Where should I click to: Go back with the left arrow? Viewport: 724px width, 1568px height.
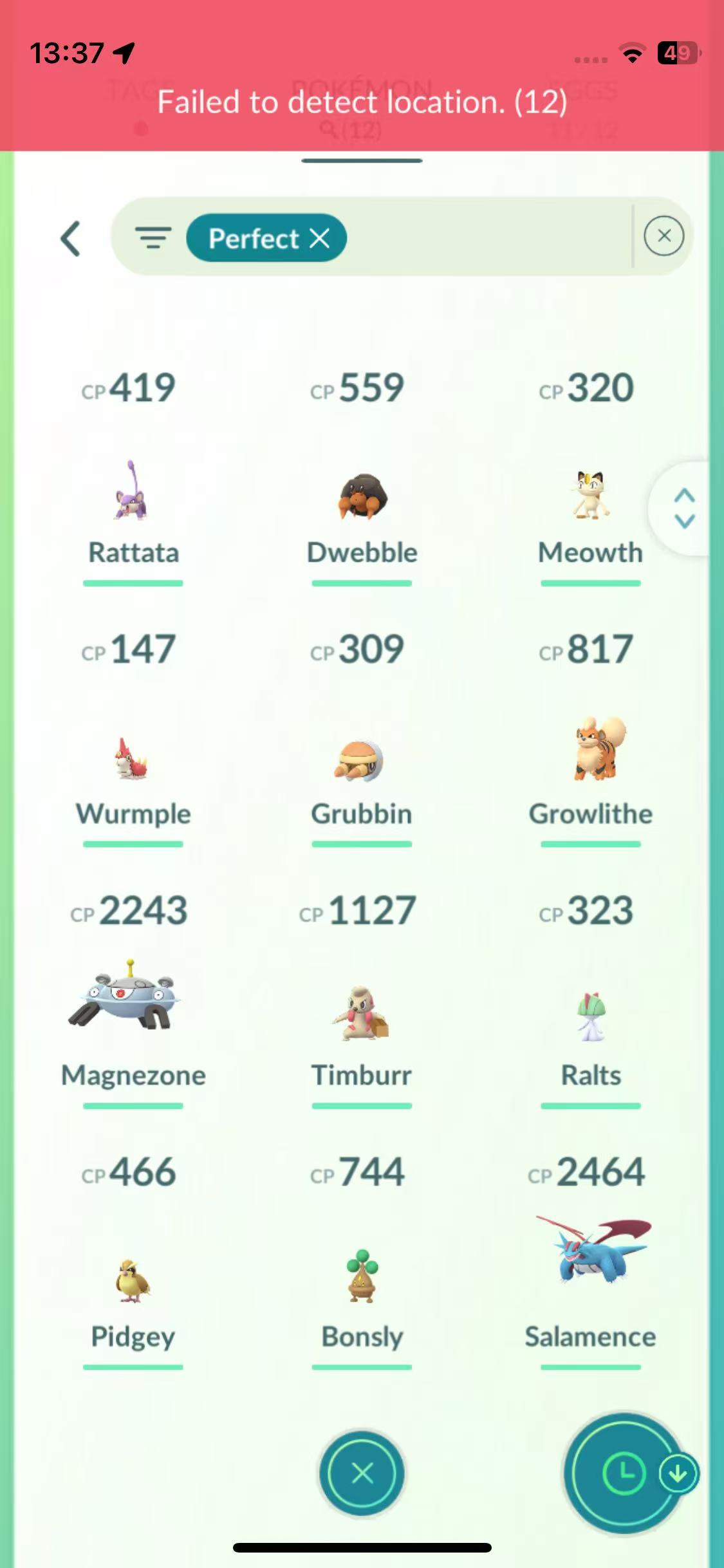pos(70,239)
